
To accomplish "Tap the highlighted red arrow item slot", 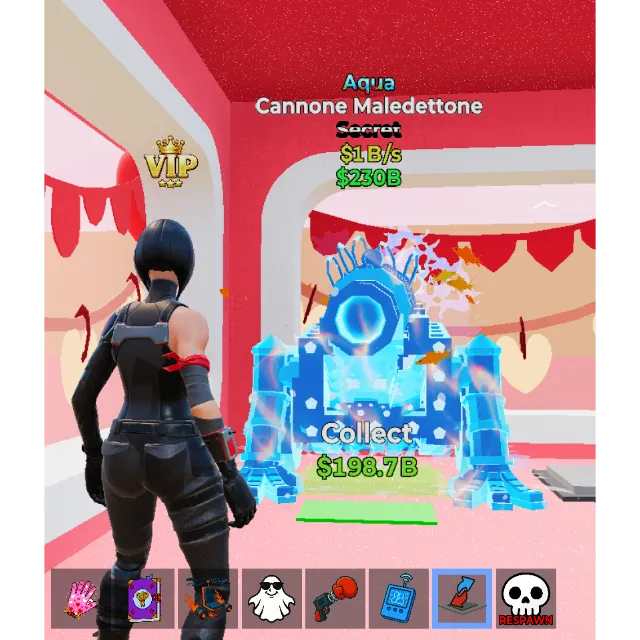I will (x=462, y=599).
